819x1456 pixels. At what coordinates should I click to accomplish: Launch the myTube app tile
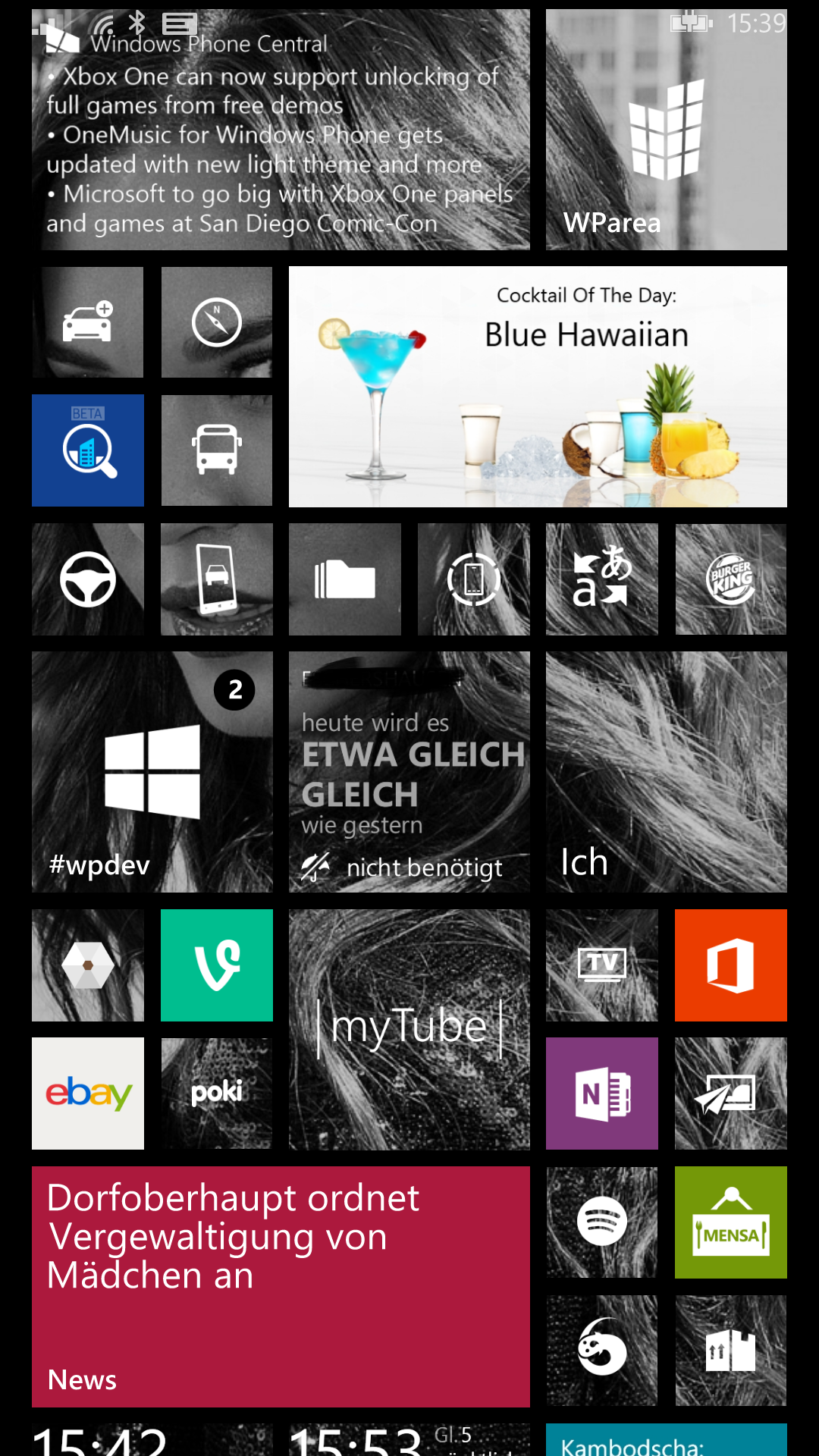click(x=409, y=1029)
